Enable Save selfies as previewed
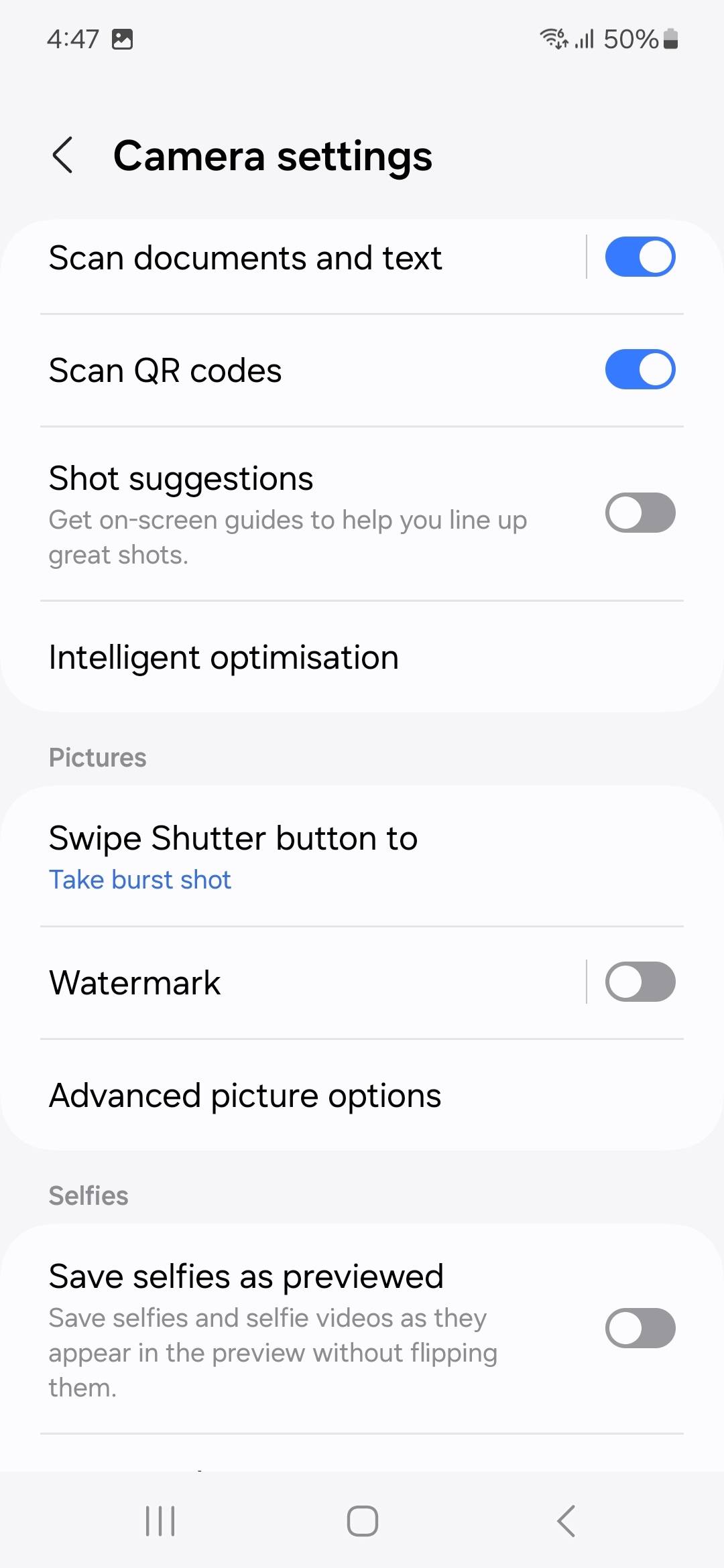724x1568 pixels. pyautogui.click(x=640, y=1328)
